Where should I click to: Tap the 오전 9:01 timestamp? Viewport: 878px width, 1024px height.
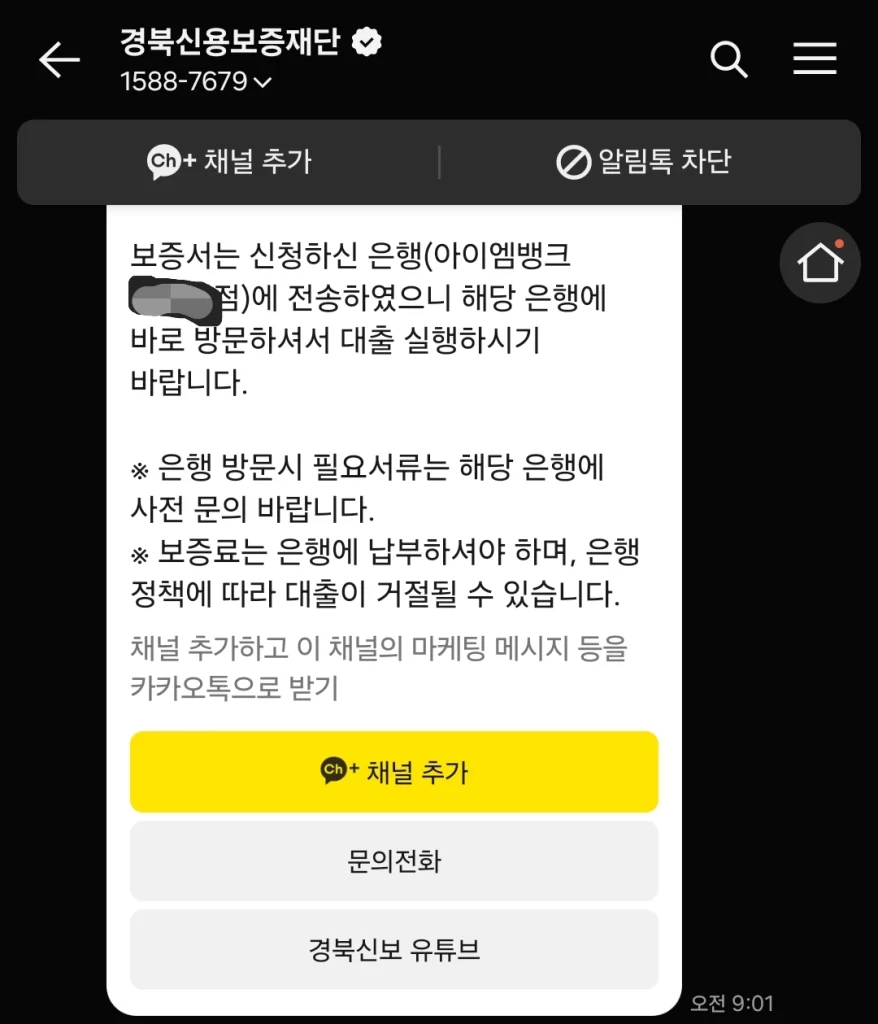coord(734,1002)
